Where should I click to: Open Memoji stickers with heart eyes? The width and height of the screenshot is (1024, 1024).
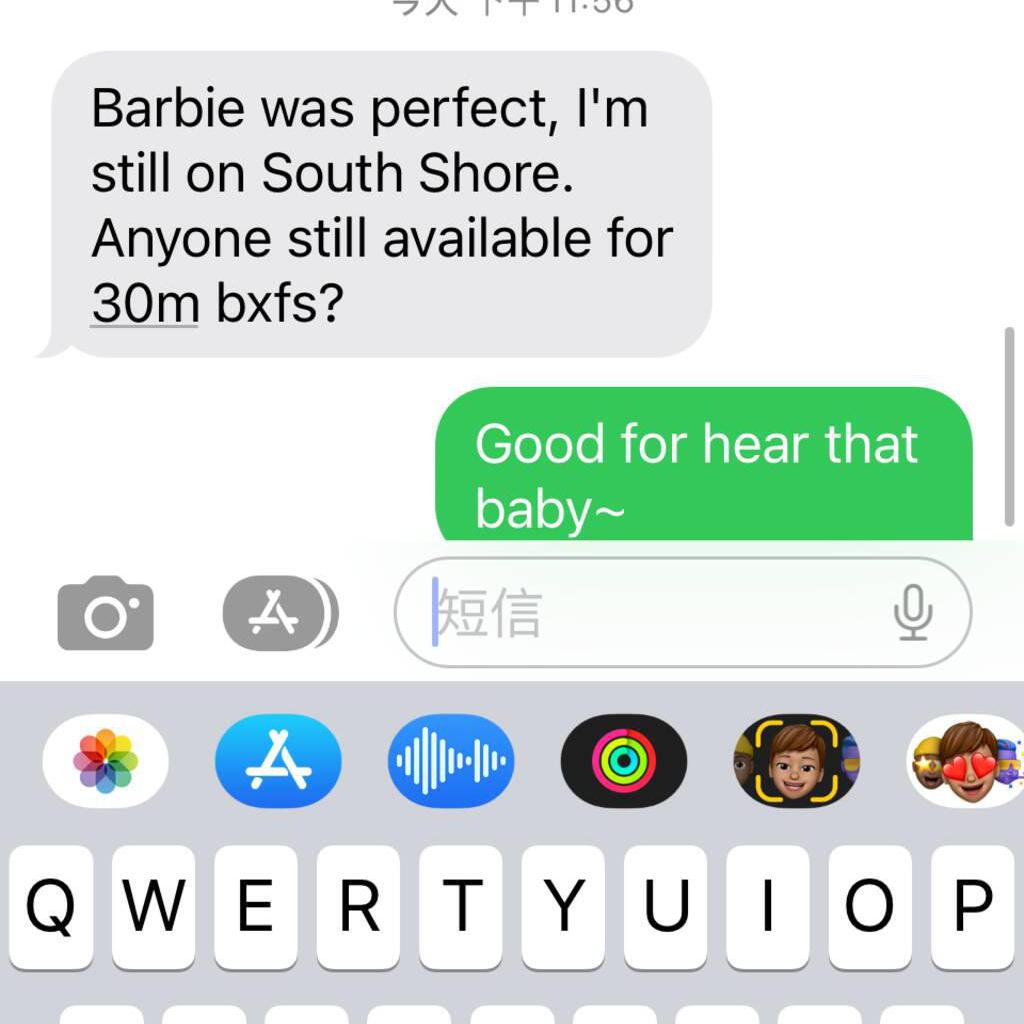pyautogui.click(x=966, y=762)
